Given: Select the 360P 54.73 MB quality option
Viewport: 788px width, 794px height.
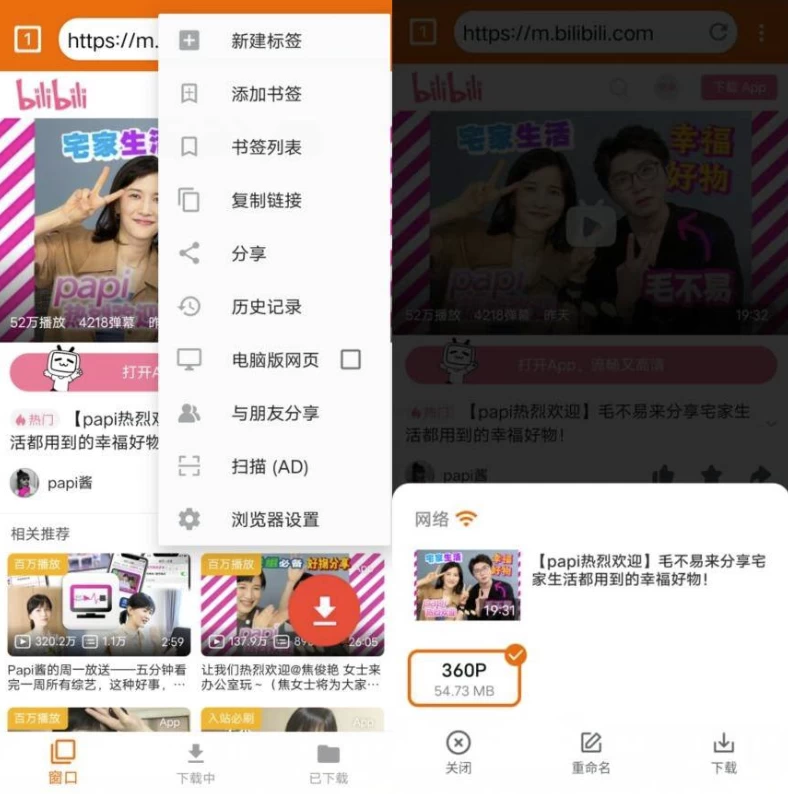Looking at the screenshot, I should coord(464,678).
